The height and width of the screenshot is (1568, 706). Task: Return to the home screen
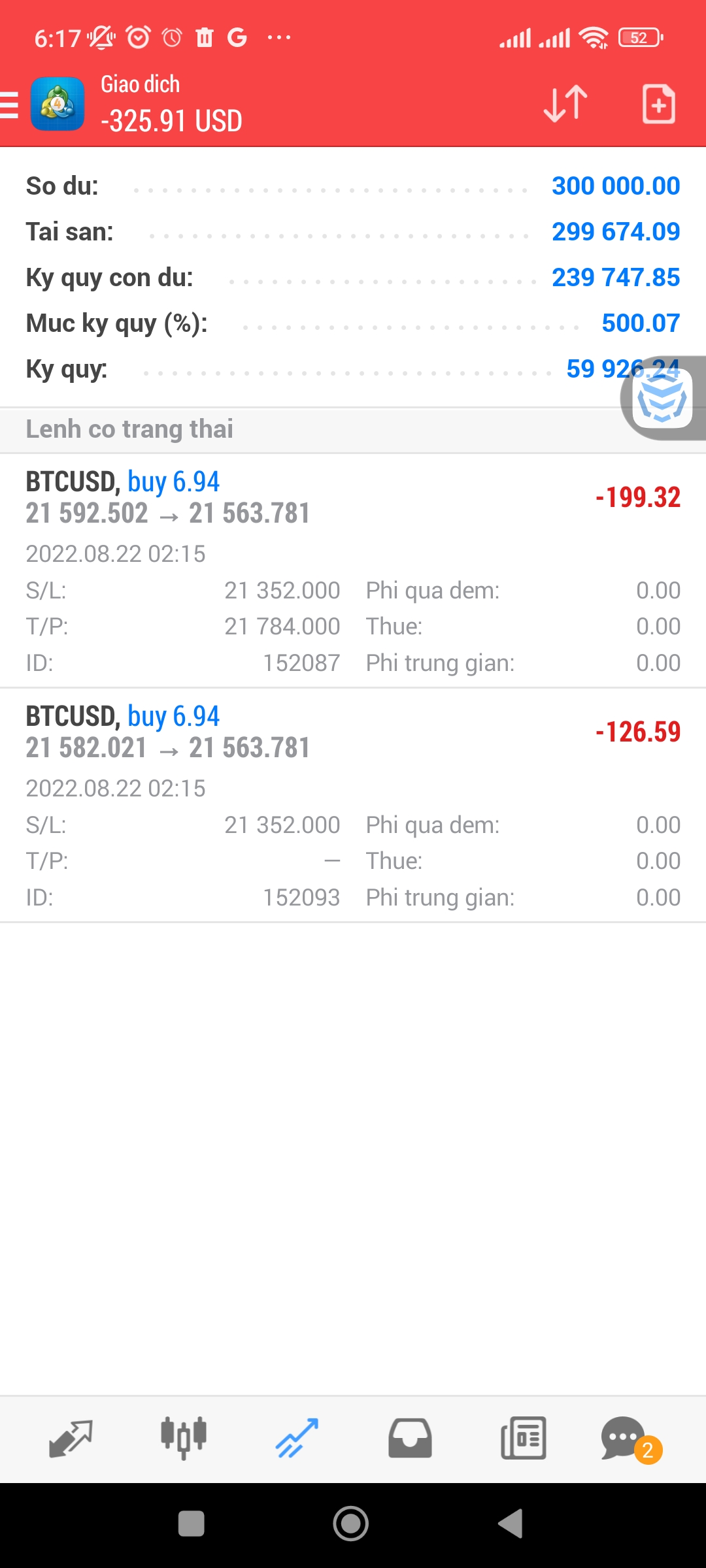pos(351,1524)
